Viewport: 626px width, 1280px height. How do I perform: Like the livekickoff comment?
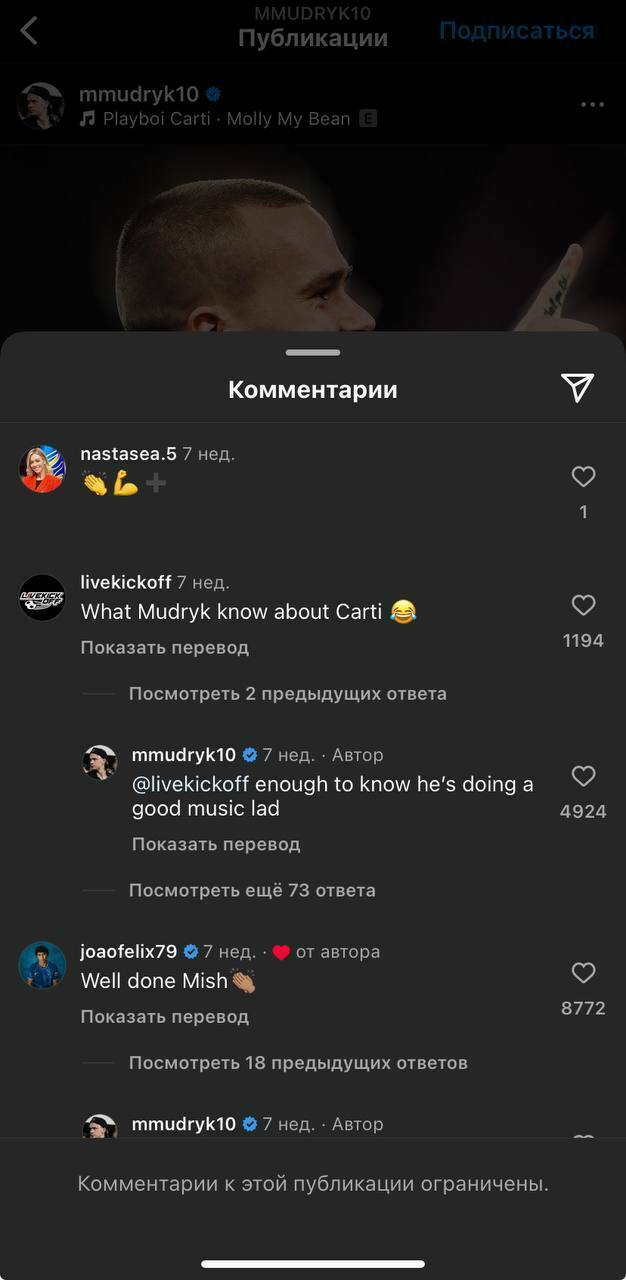tap(583, 605)
